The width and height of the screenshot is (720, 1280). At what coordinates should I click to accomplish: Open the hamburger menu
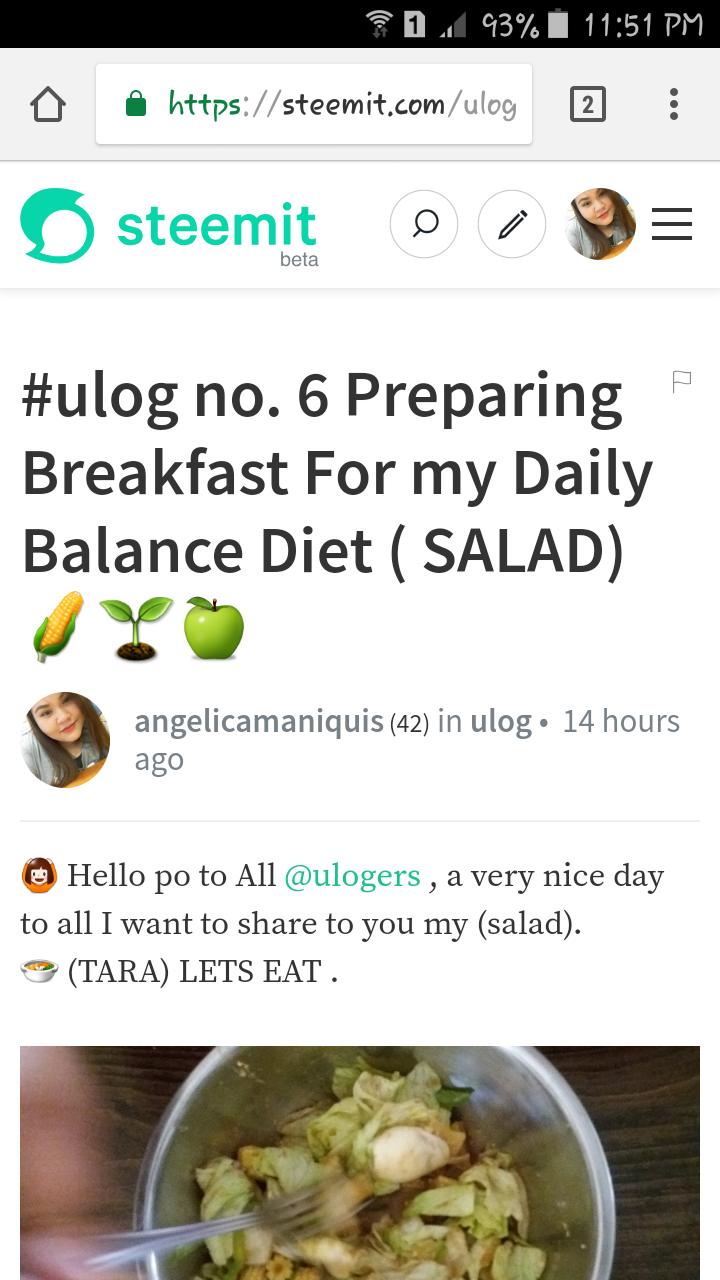[x=672, y=225]
